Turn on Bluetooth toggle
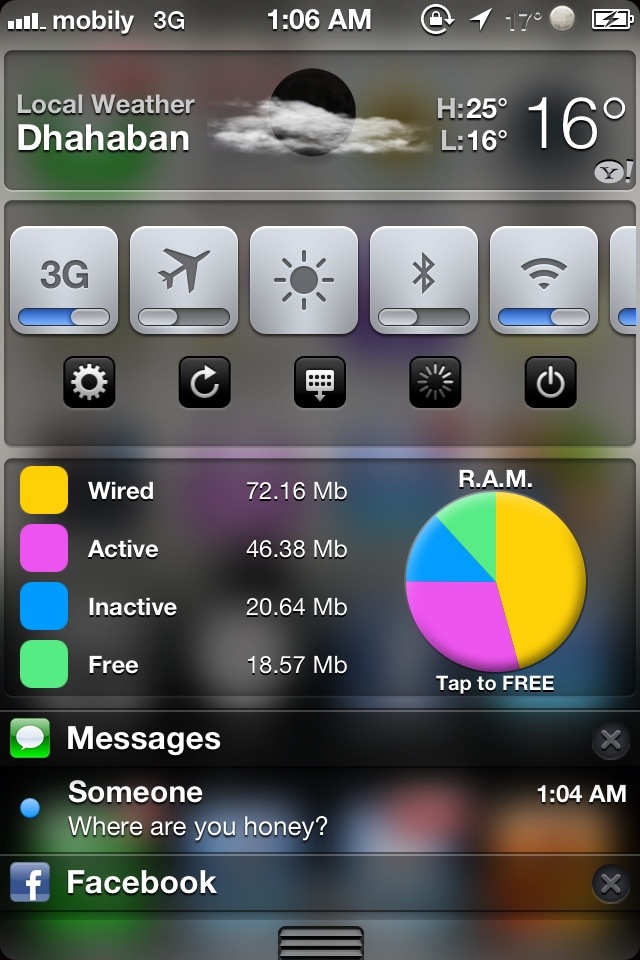This screenshot has height=960, width=640. (x=424, y=281)
